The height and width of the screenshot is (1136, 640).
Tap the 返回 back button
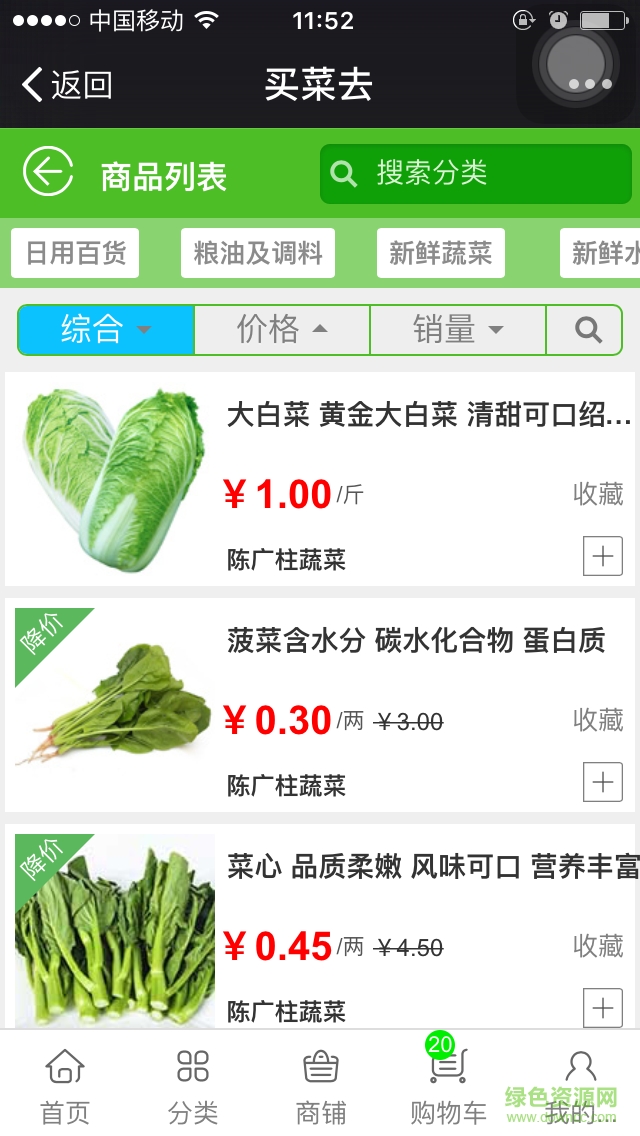(x=68, y=85)
